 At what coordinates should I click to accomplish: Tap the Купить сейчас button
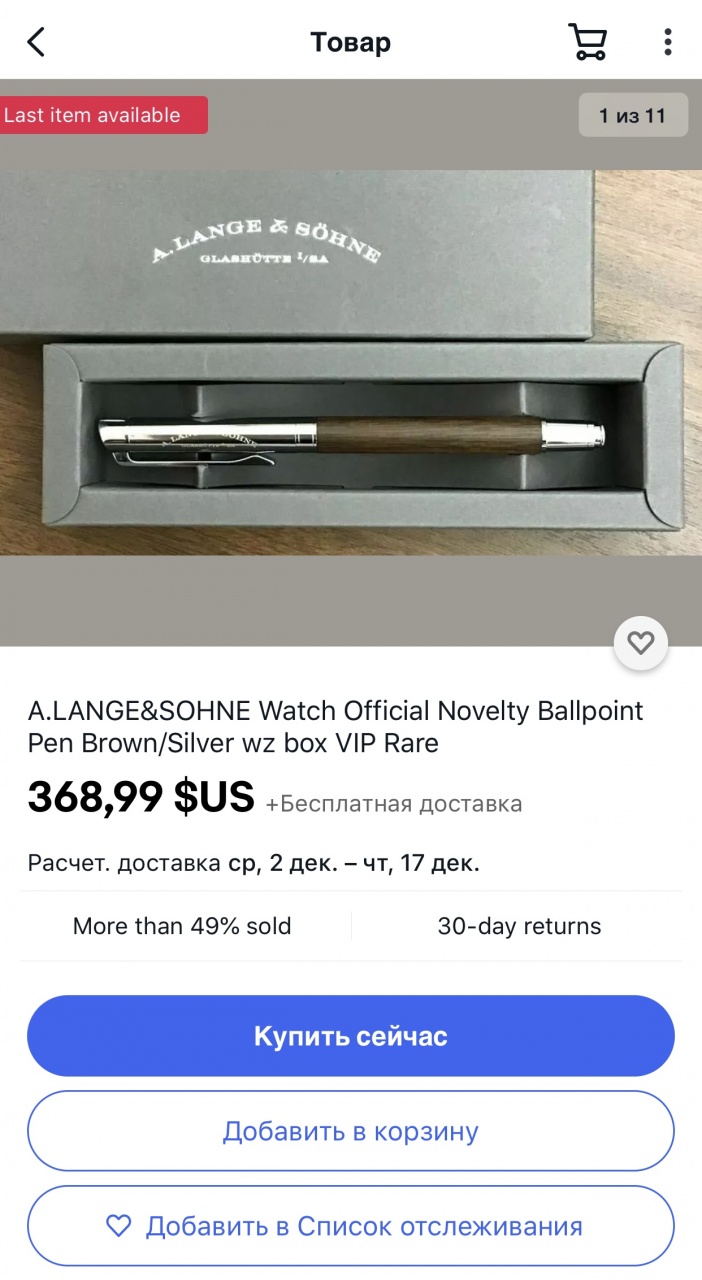tap(351, 1036)
